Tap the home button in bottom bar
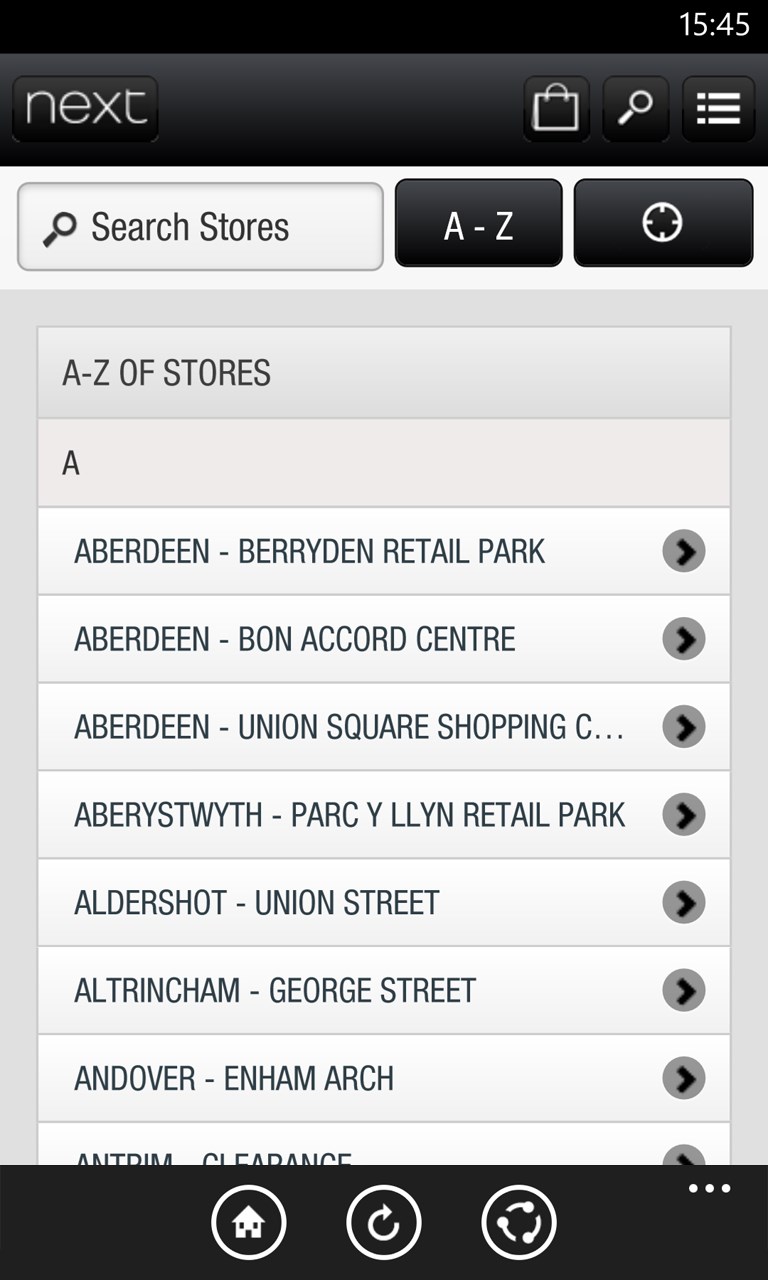 tap(249, 1222)
